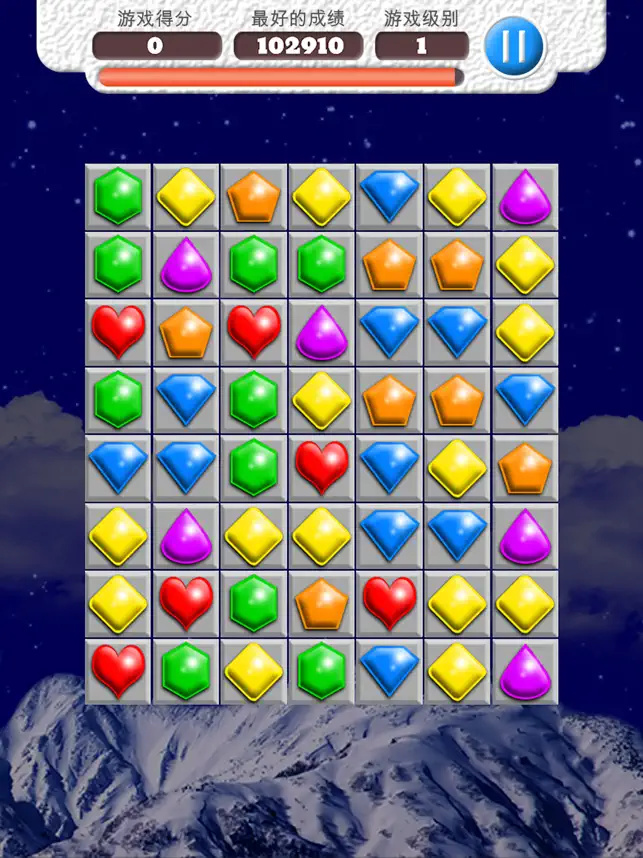643x858 pixels.
Task: Pick the purple drop between two red hearts' row
Action: pos(322,331)
